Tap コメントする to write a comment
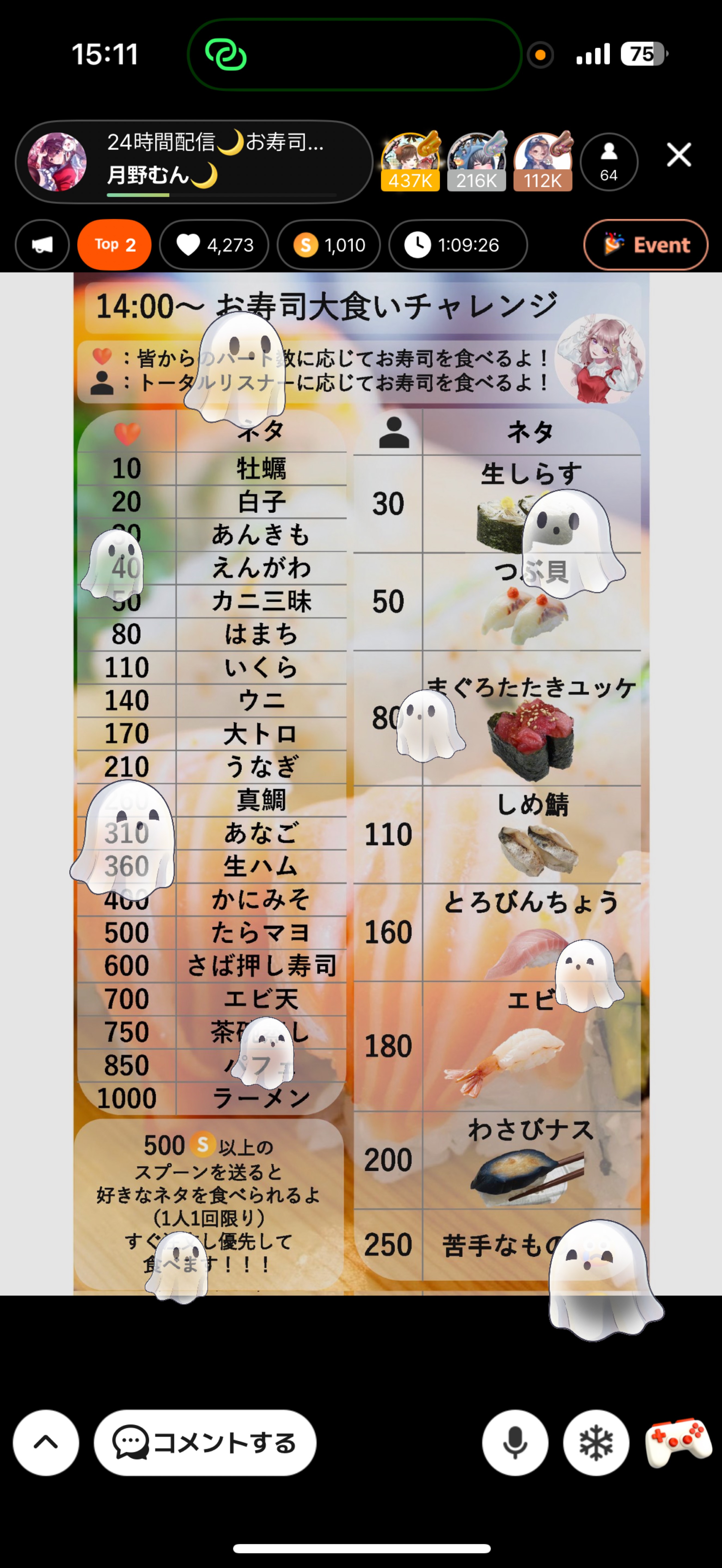The image size is (722, 1568). [x=205, y=1442]
